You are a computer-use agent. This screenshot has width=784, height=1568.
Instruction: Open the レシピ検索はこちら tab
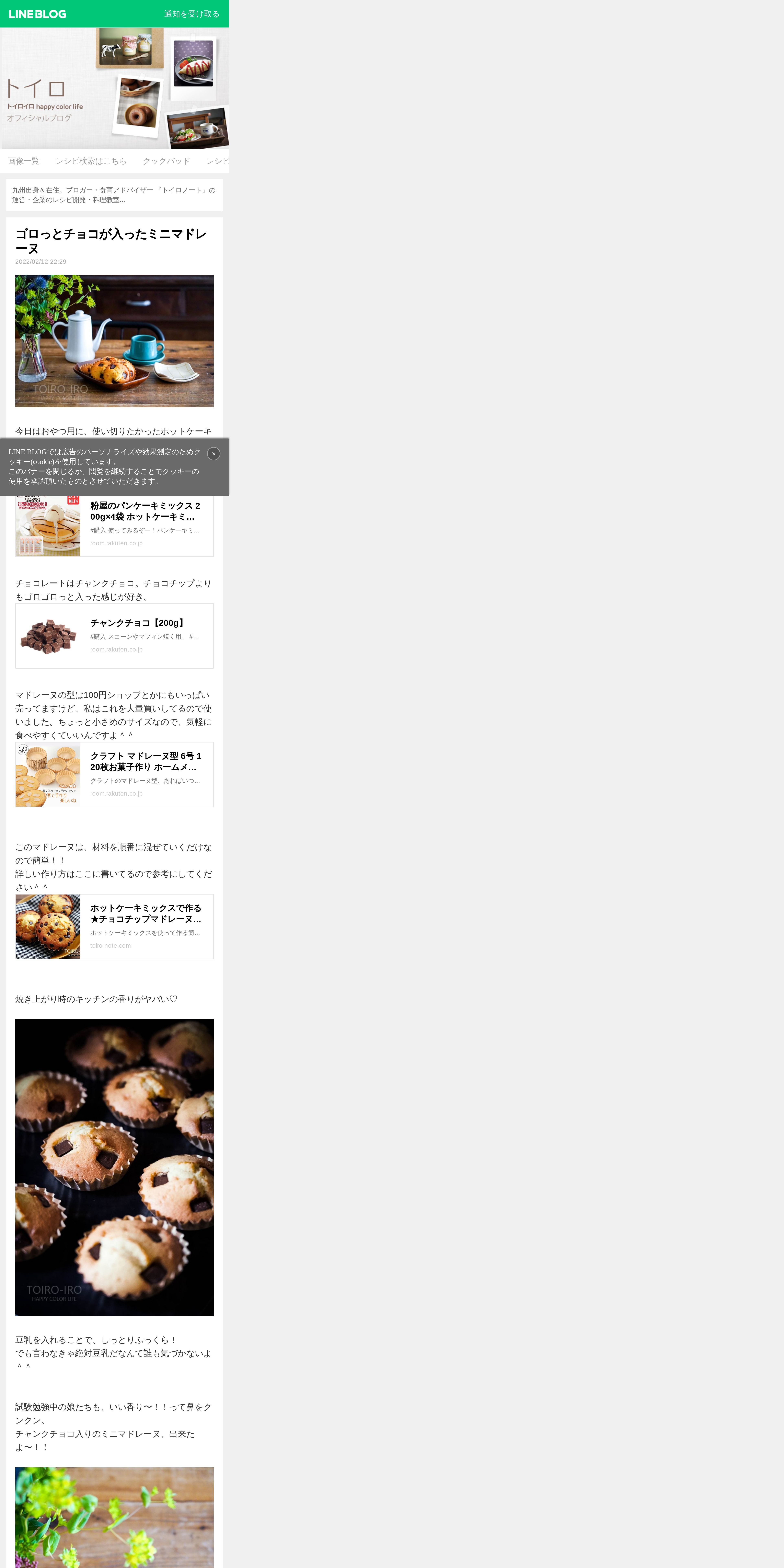(x=91, y=161)
